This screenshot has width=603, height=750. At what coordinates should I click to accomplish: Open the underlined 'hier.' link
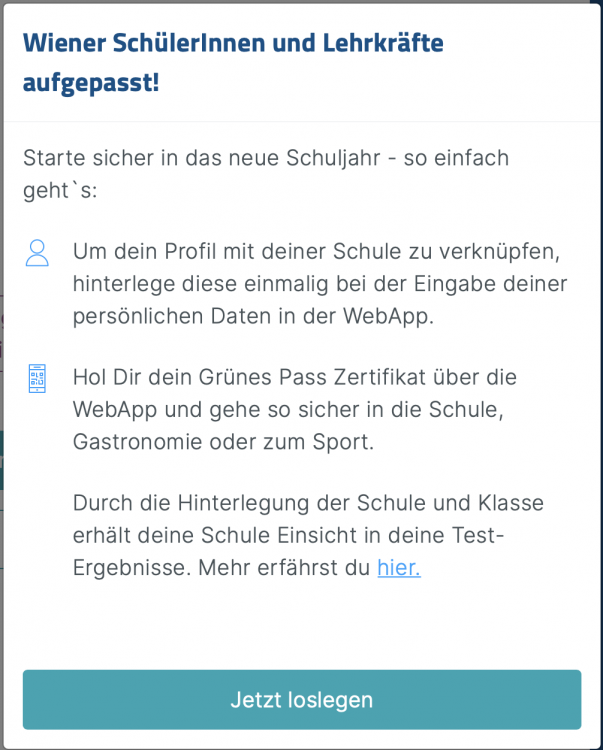398,568
